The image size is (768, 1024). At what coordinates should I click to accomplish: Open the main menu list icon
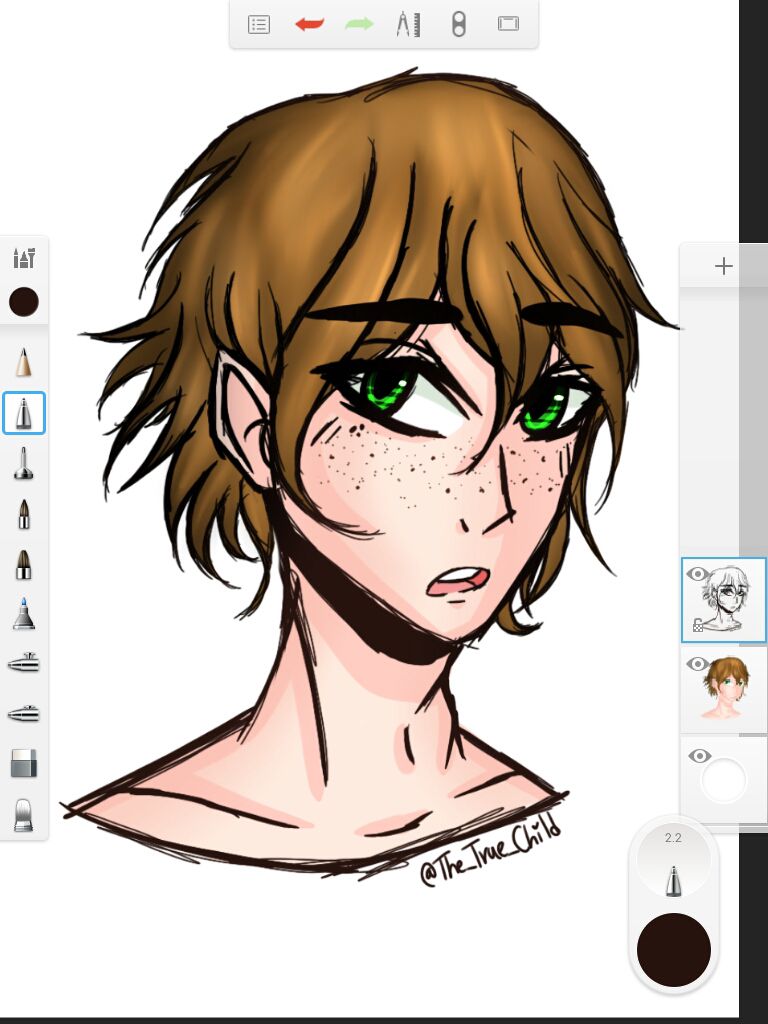[259, 24]
